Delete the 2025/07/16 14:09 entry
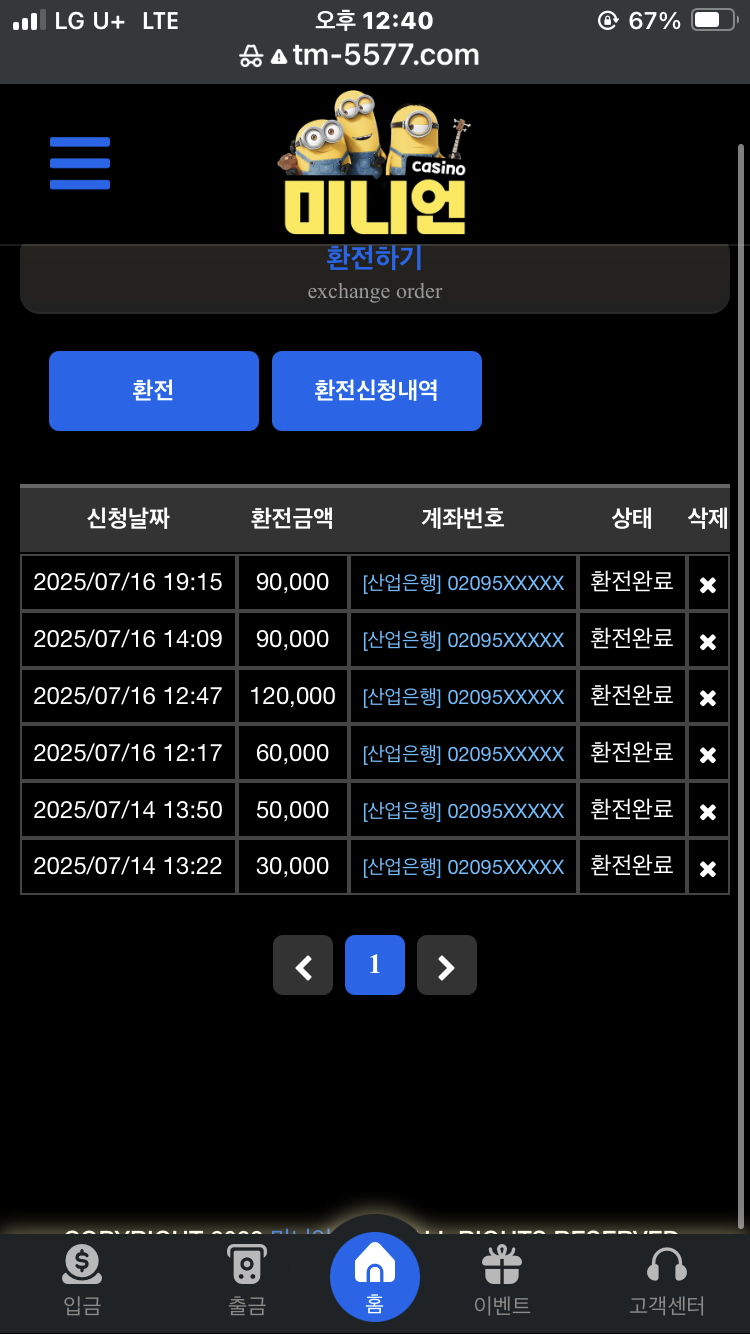Image resolution: width=750 pixels, height=1334 pixels. [708, 642]
